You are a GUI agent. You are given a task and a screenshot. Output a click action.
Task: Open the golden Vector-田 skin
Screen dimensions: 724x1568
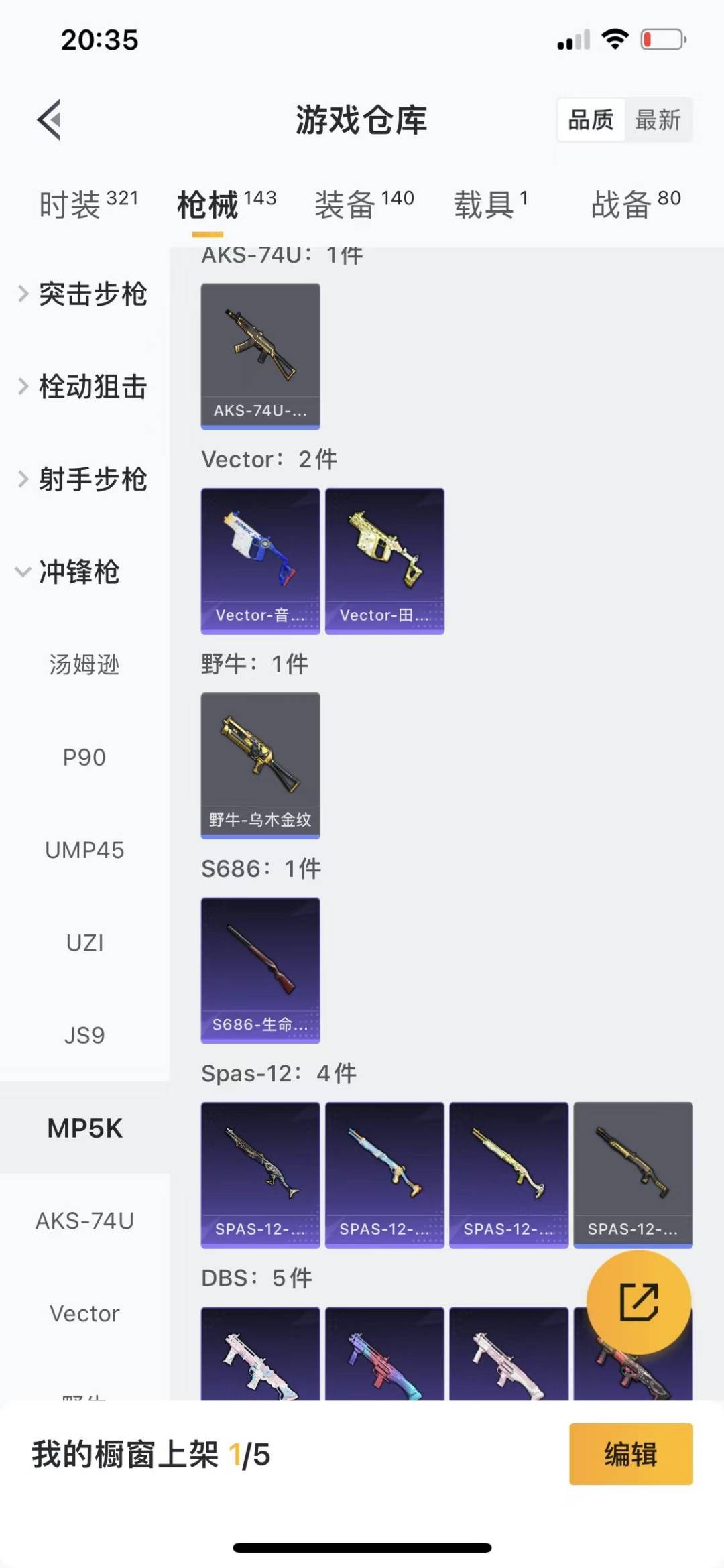384,560
